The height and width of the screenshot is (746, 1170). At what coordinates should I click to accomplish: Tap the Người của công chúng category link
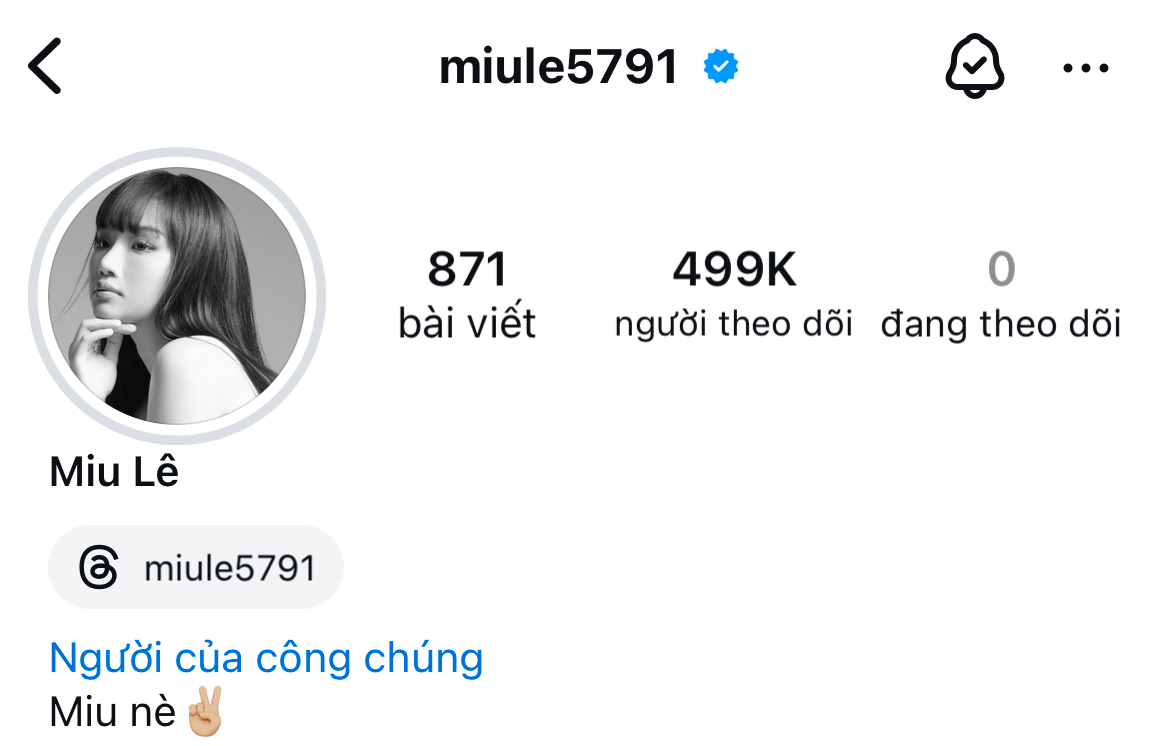pos(266,658)
